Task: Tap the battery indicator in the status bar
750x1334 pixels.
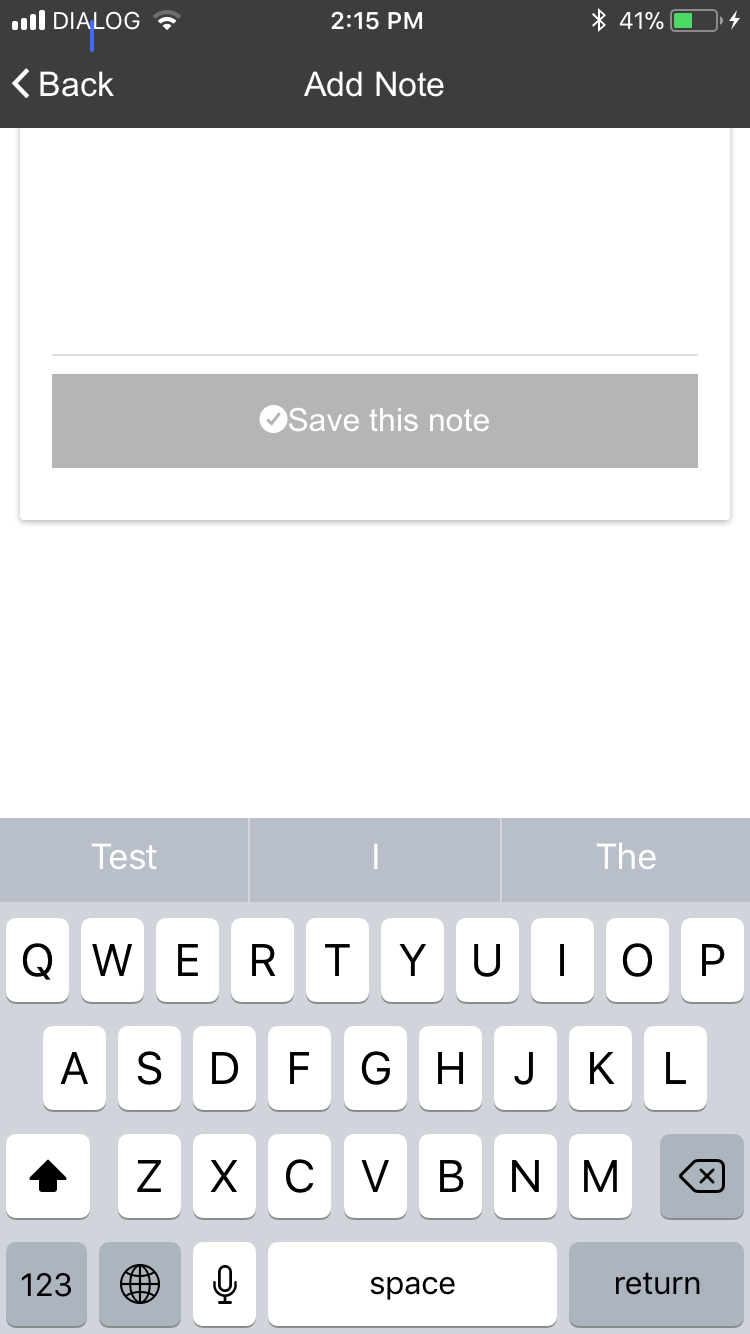Action: tap(690, 18)
